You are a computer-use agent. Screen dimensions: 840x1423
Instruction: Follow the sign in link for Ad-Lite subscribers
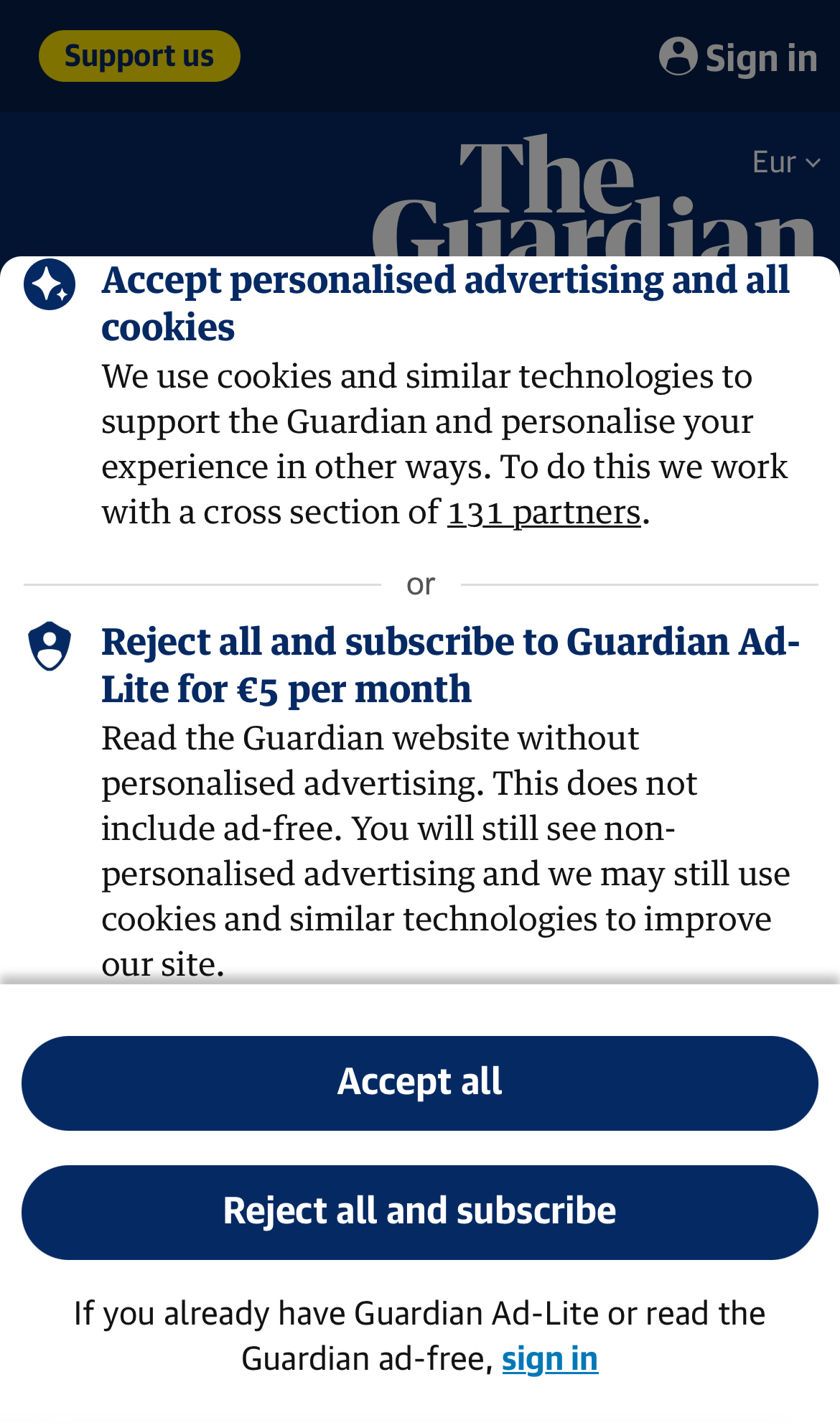pyautogui.click(x=549, y=1359)
